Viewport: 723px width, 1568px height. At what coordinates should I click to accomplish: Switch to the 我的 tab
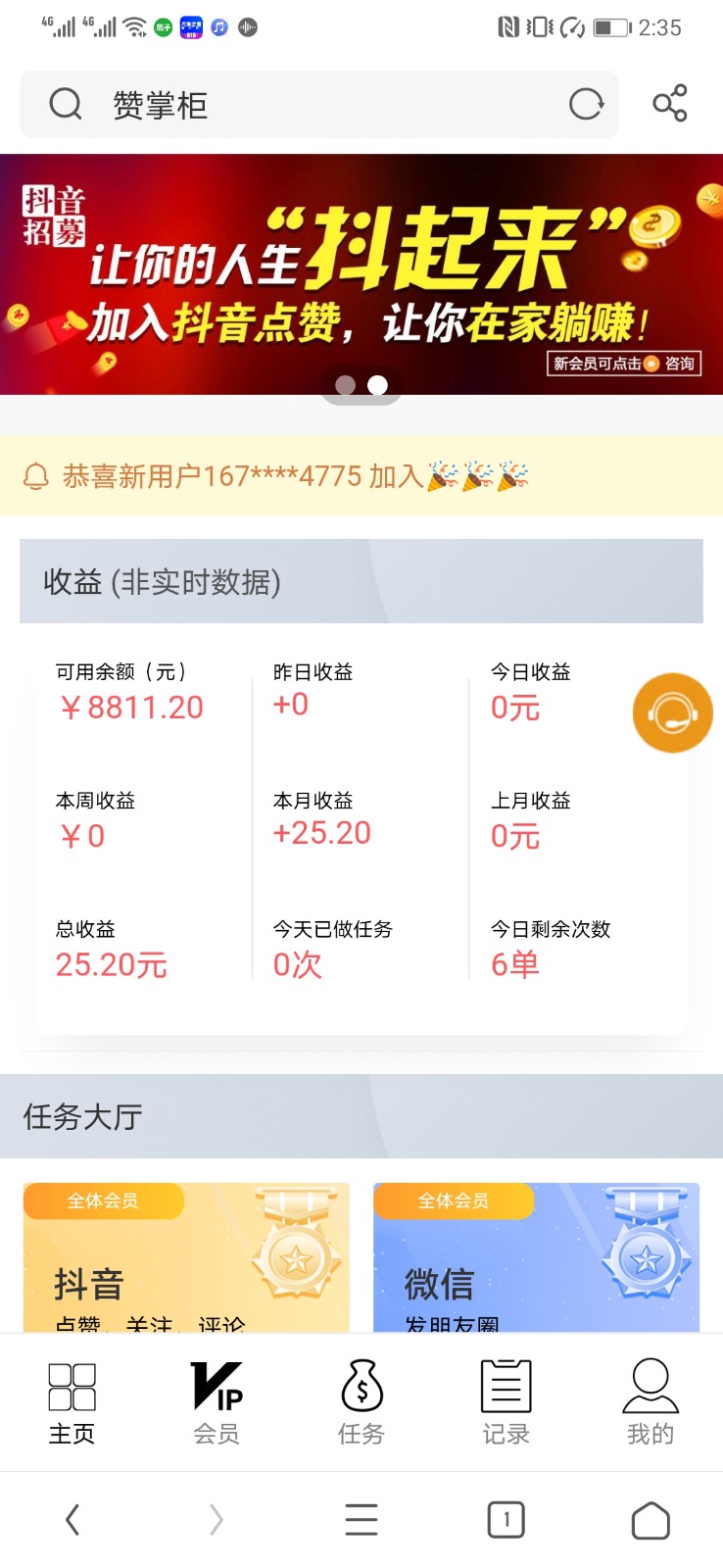[x=650, y=1403]
